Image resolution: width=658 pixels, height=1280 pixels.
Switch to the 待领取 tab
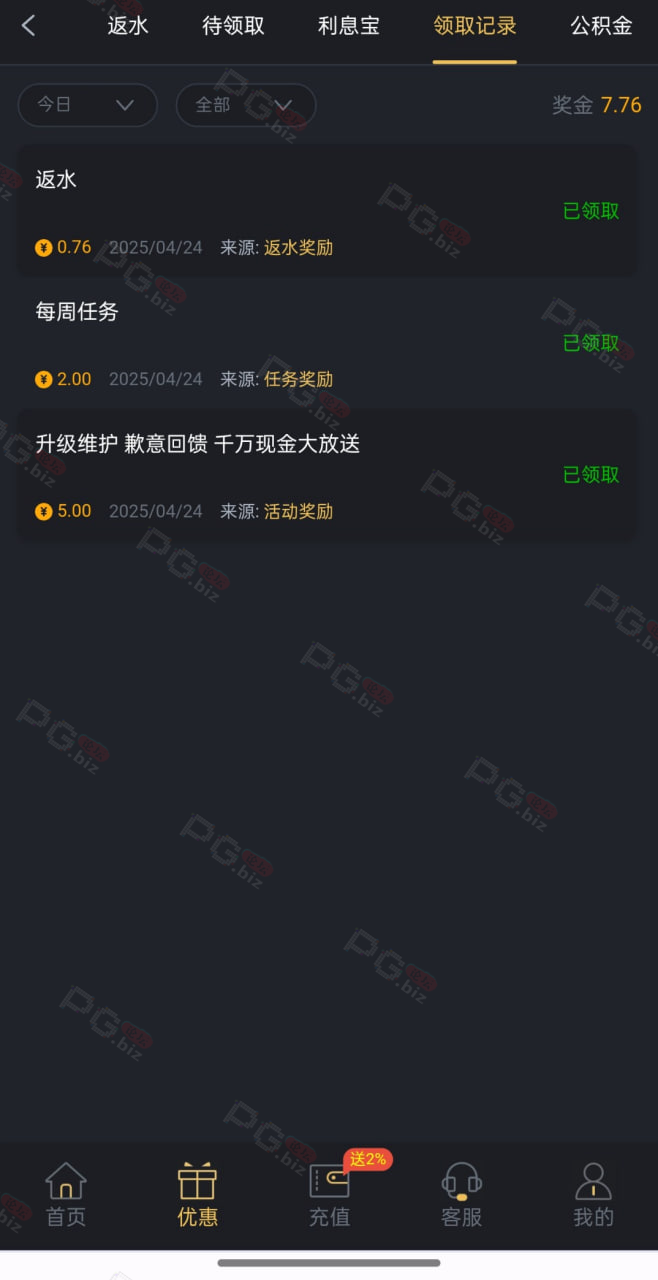click(x=233, y=26)
